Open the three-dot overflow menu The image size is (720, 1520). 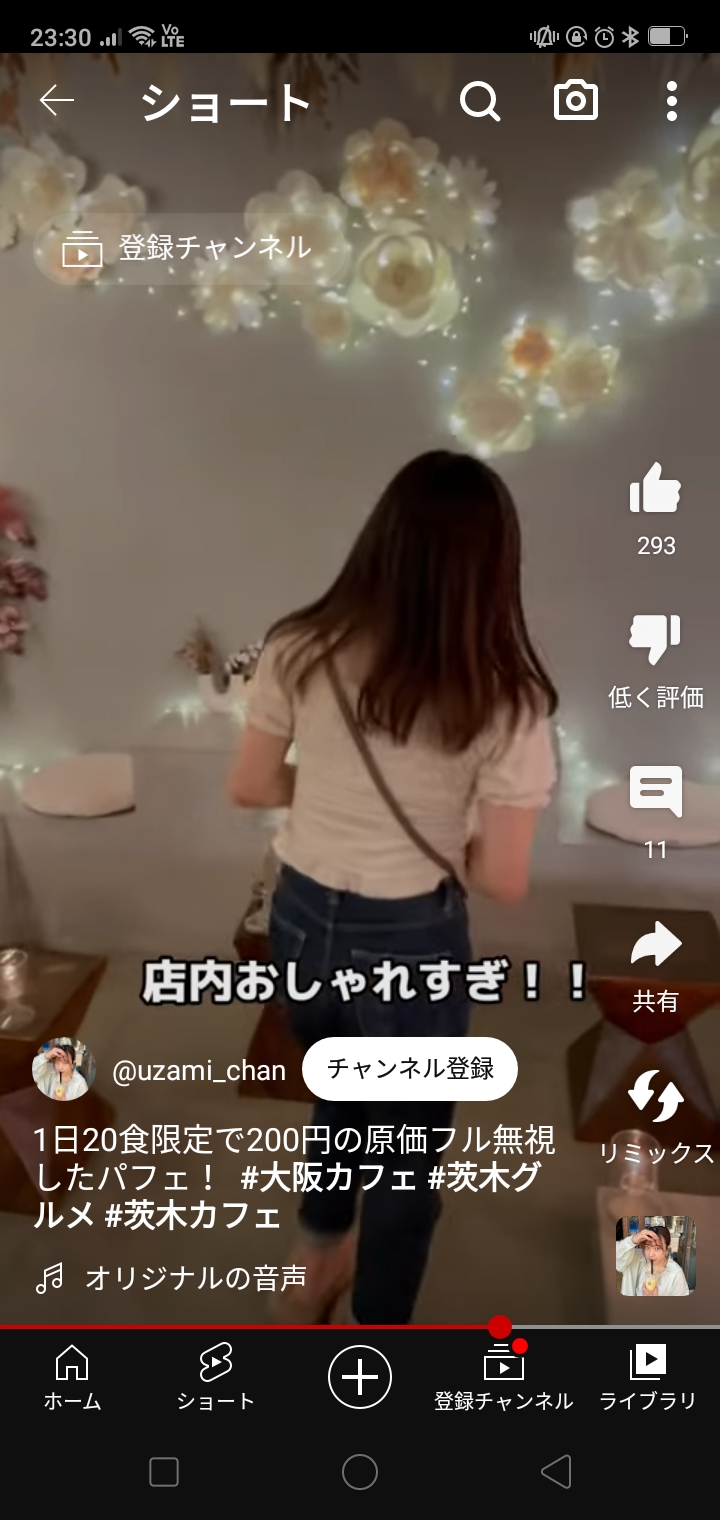[672, 101]
